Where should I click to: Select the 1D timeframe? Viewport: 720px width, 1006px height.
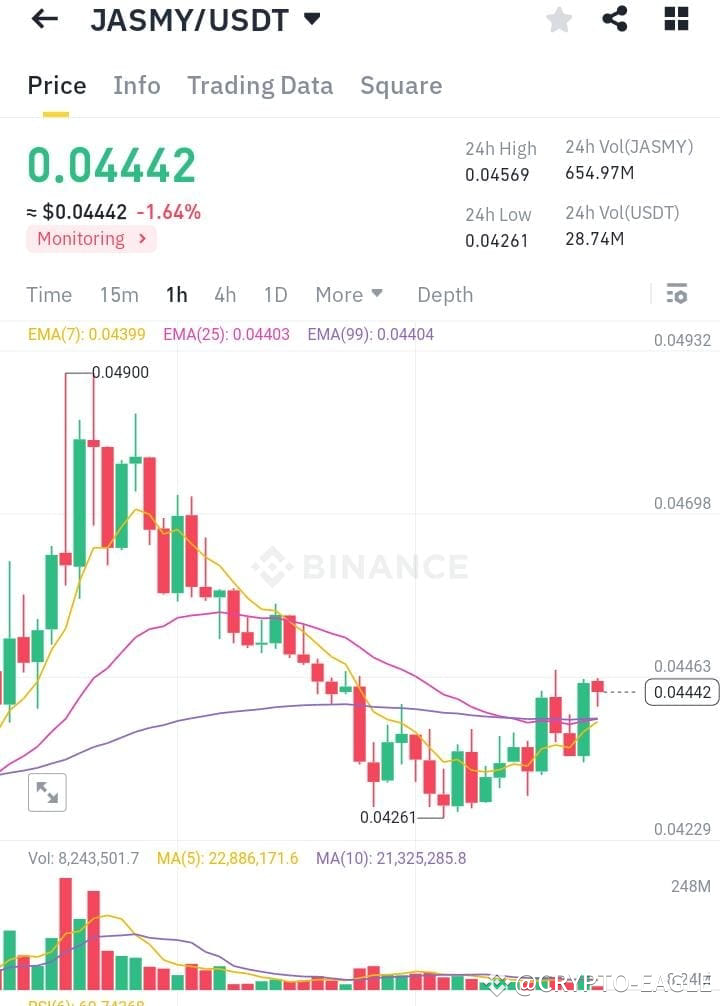point(275,294)
